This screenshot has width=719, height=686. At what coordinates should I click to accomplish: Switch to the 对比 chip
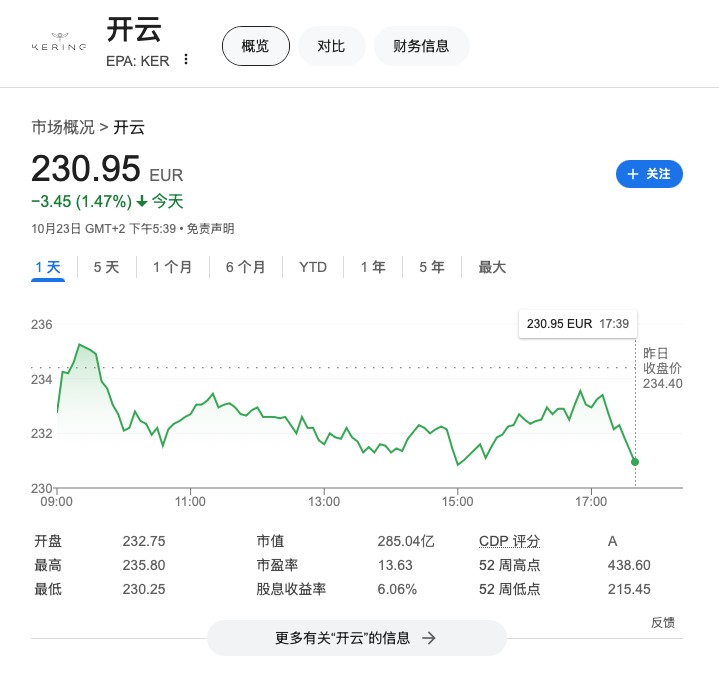[331, 46]
